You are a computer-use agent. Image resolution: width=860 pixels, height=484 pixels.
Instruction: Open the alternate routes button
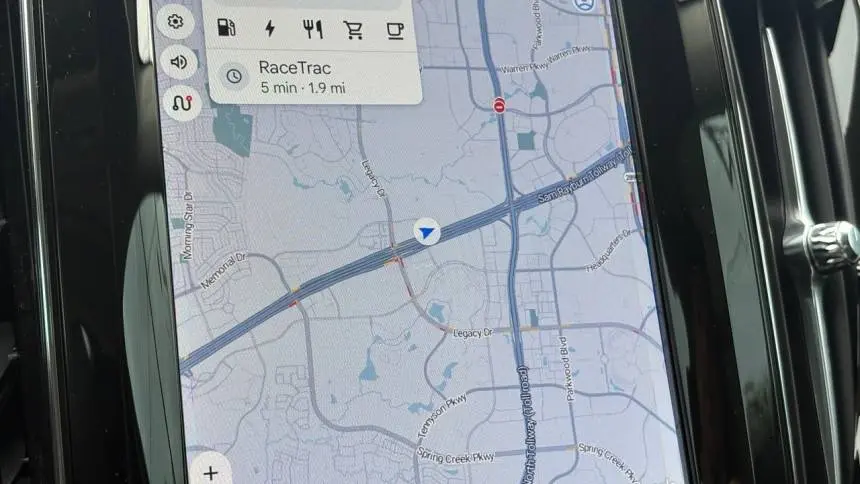(183, 103)
